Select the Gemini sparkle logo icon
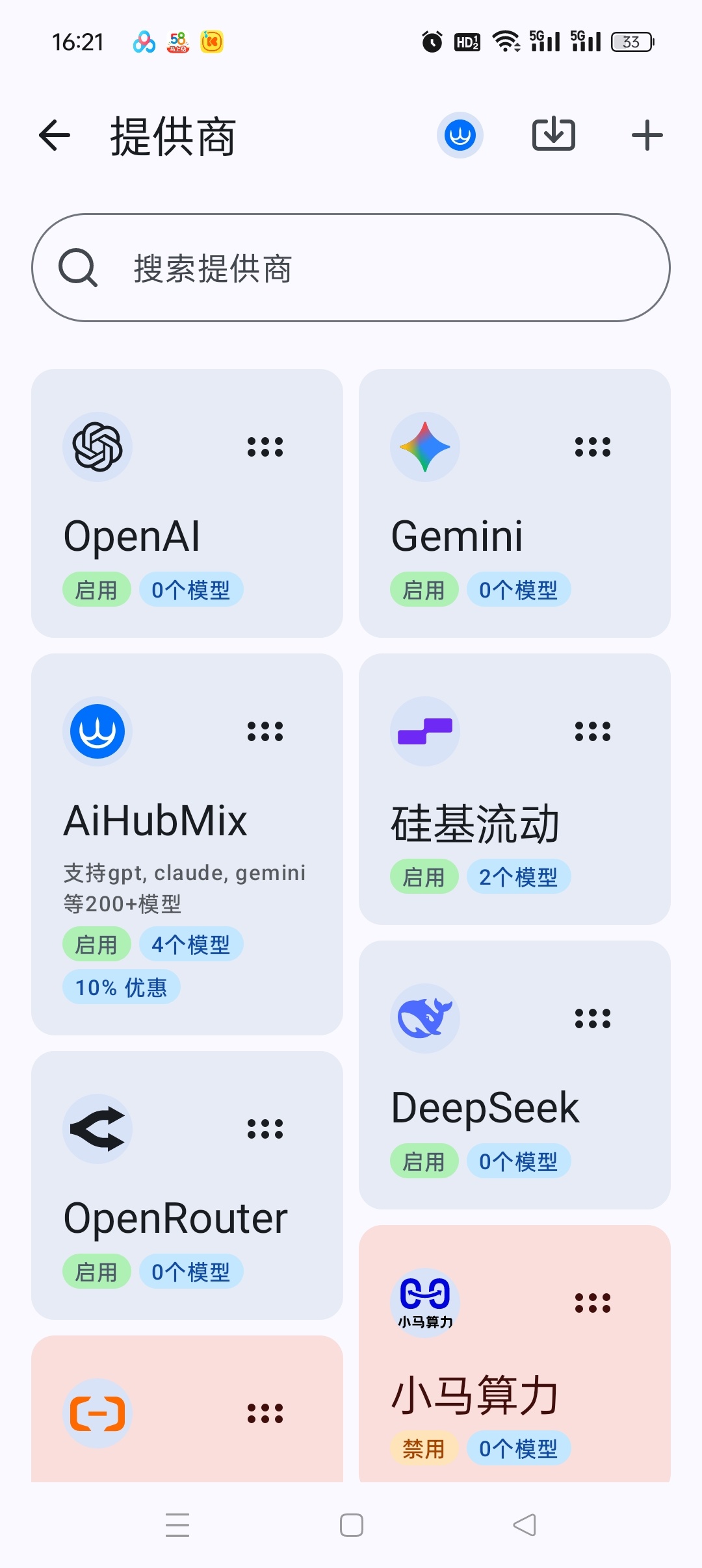 coord(424,446)
